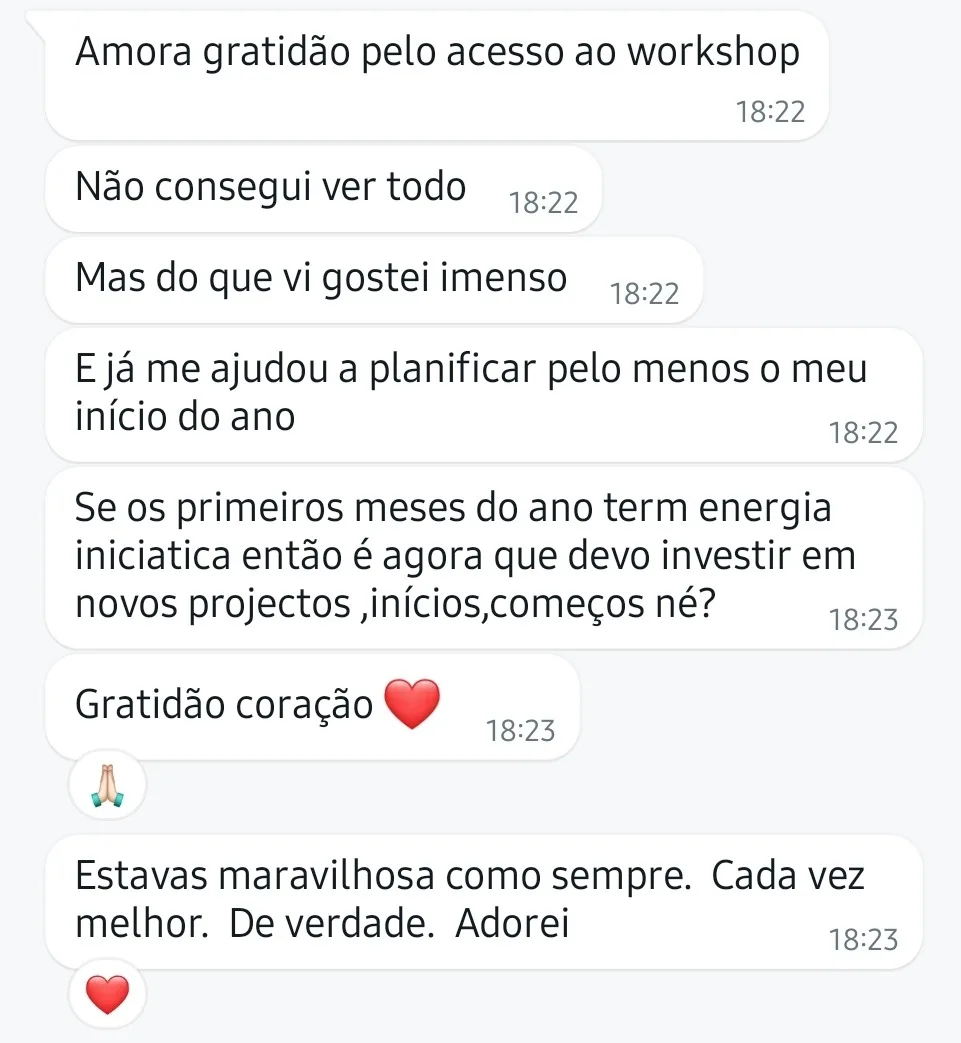View the heart reaction under Estavas maravilhosa message
Image resolution: width=961 pixels, height=1043 pixels.
[x=107, y=997]
